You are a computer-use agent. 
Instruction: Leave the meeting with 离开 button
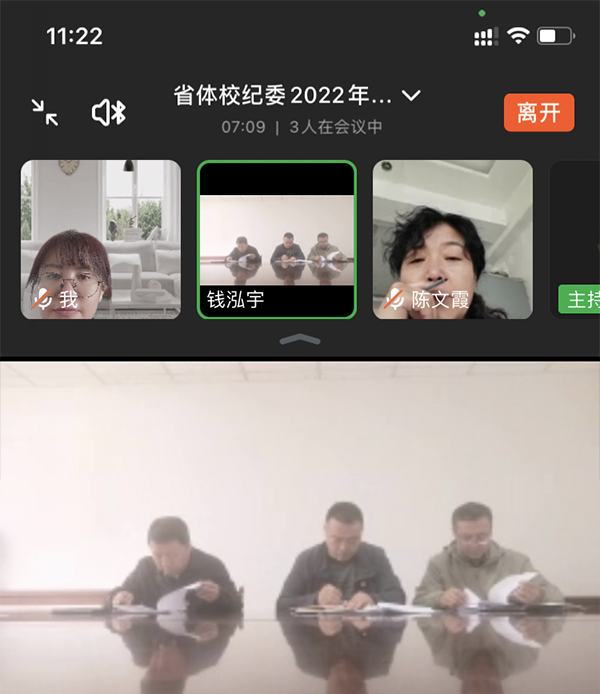click(x=538, y=112)
